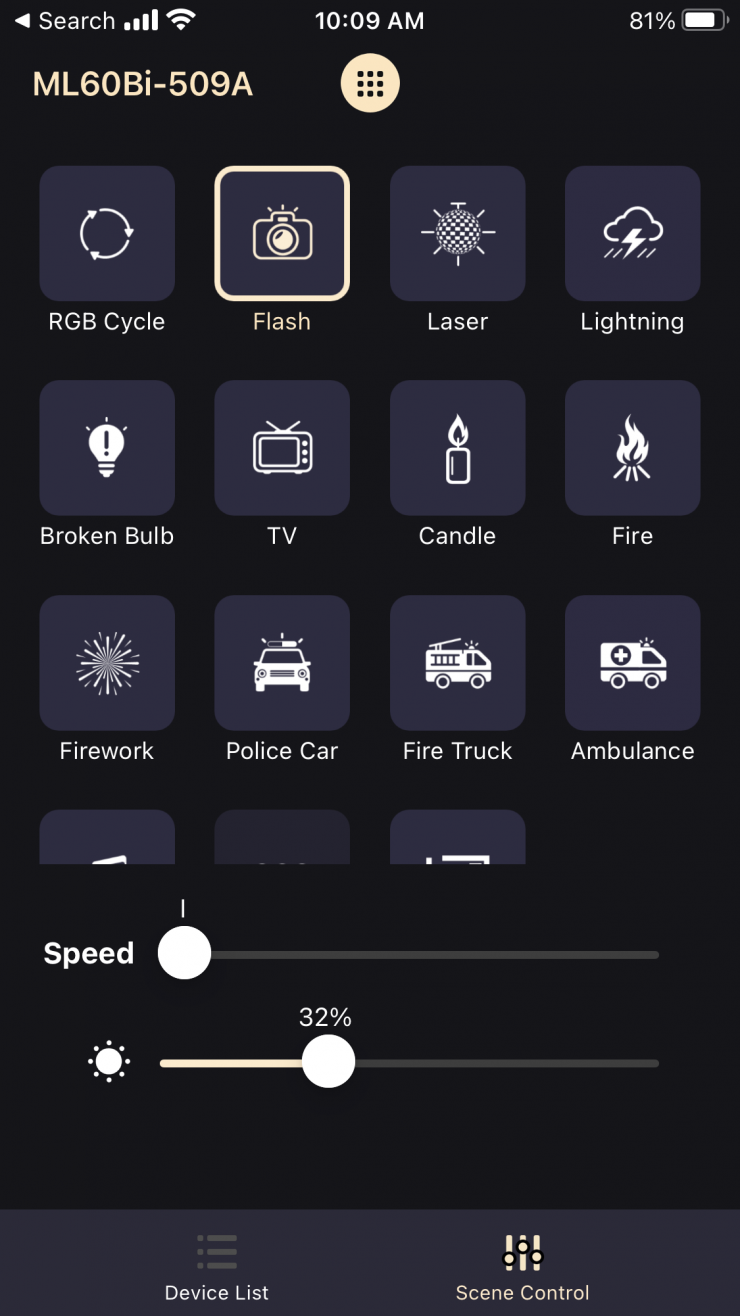Start the Fire Truck effect

pos(457,663)
